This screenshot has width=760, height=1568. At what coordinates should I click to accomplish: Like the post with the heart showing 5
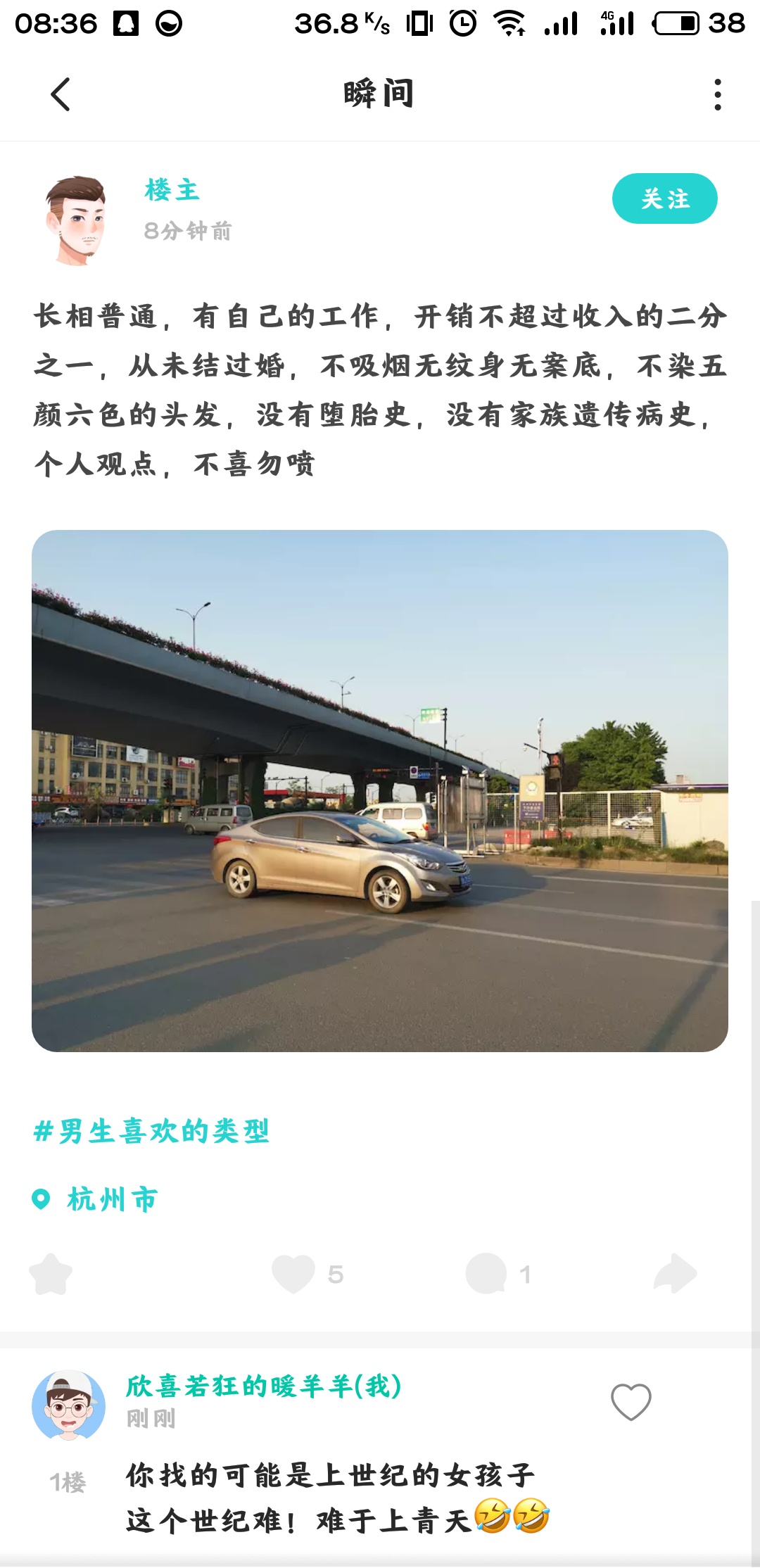[293, 1274]
